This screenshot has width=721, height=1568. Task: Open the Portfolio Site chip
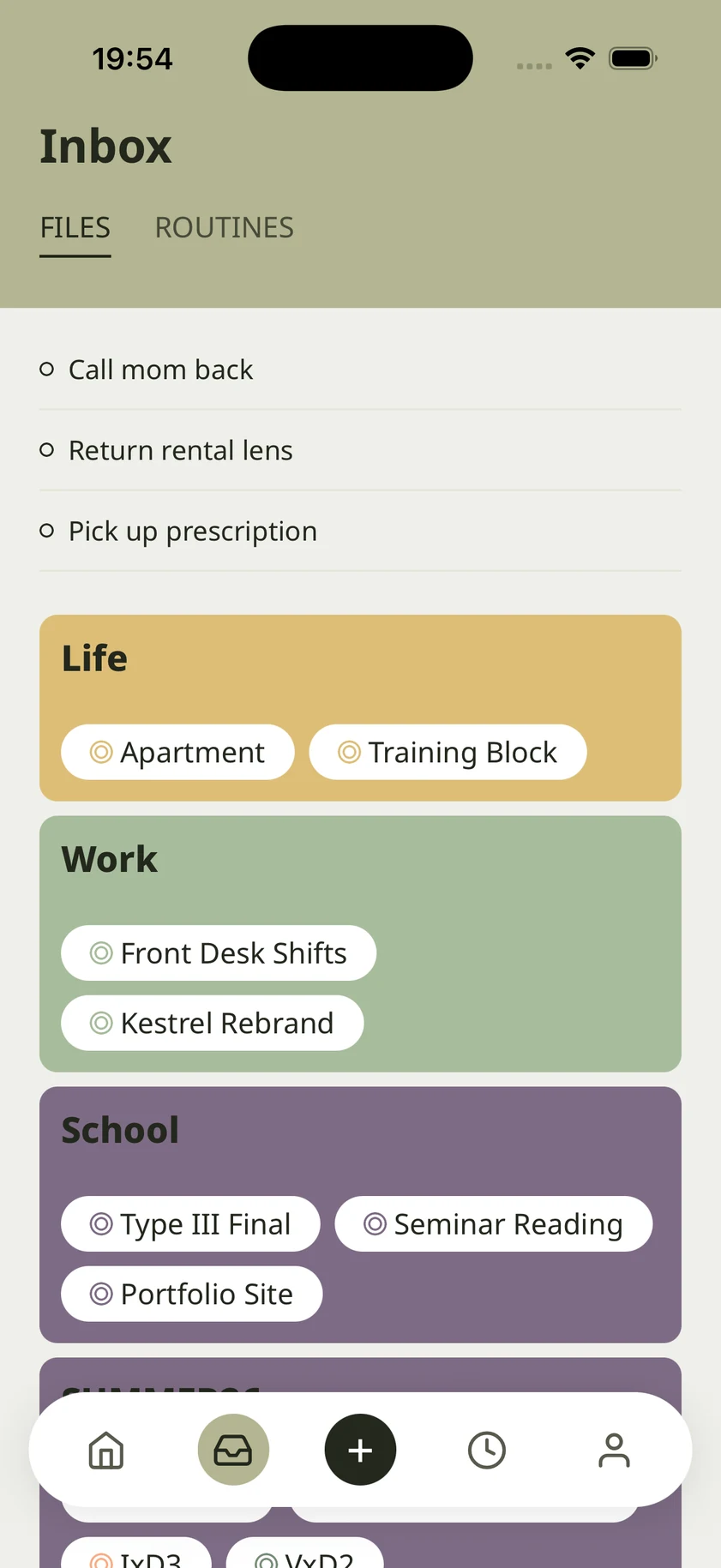pyautogui.click(x=192, y=1294)
